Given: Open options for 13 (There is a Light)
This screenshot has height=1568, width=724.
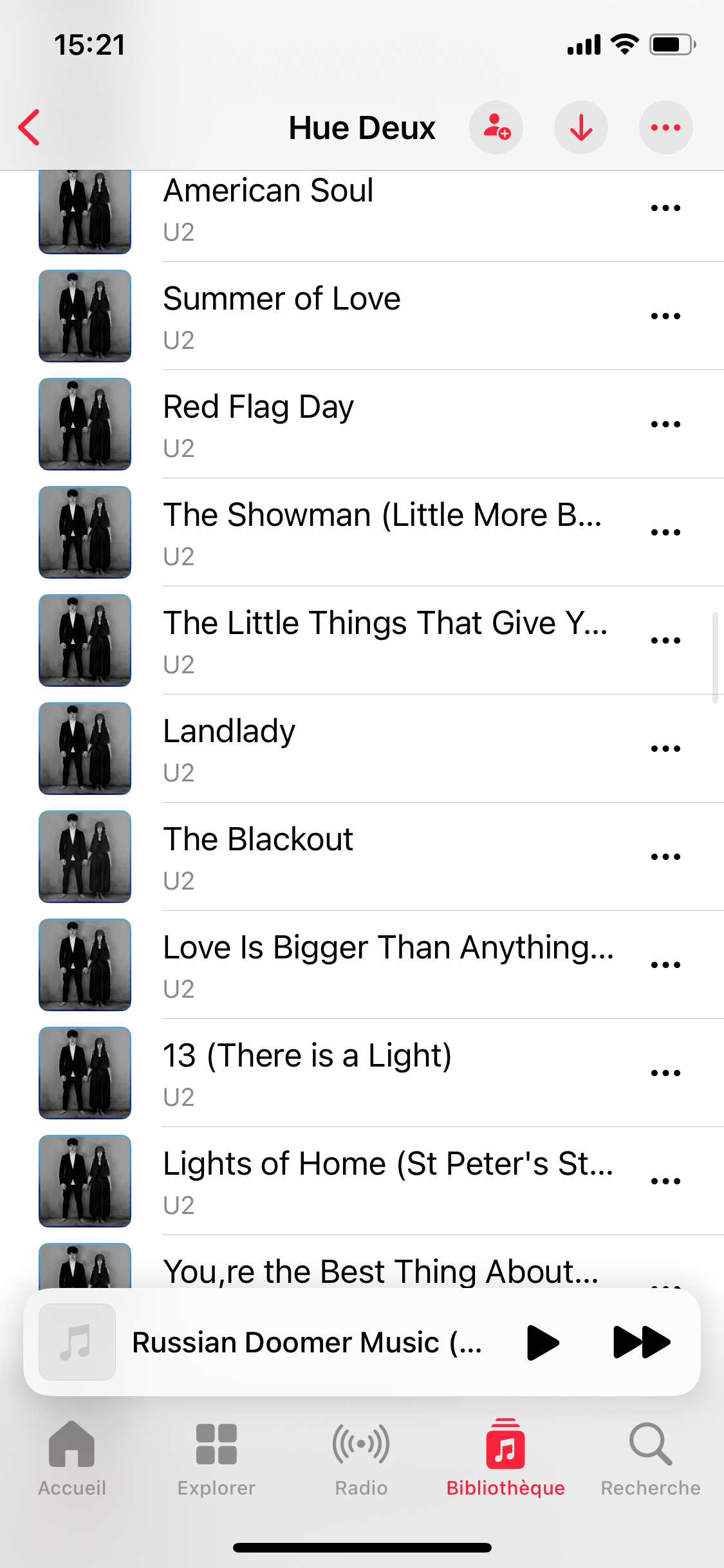Looking at the screenshot, I should pyautogui.click(x=665, y=1073).
